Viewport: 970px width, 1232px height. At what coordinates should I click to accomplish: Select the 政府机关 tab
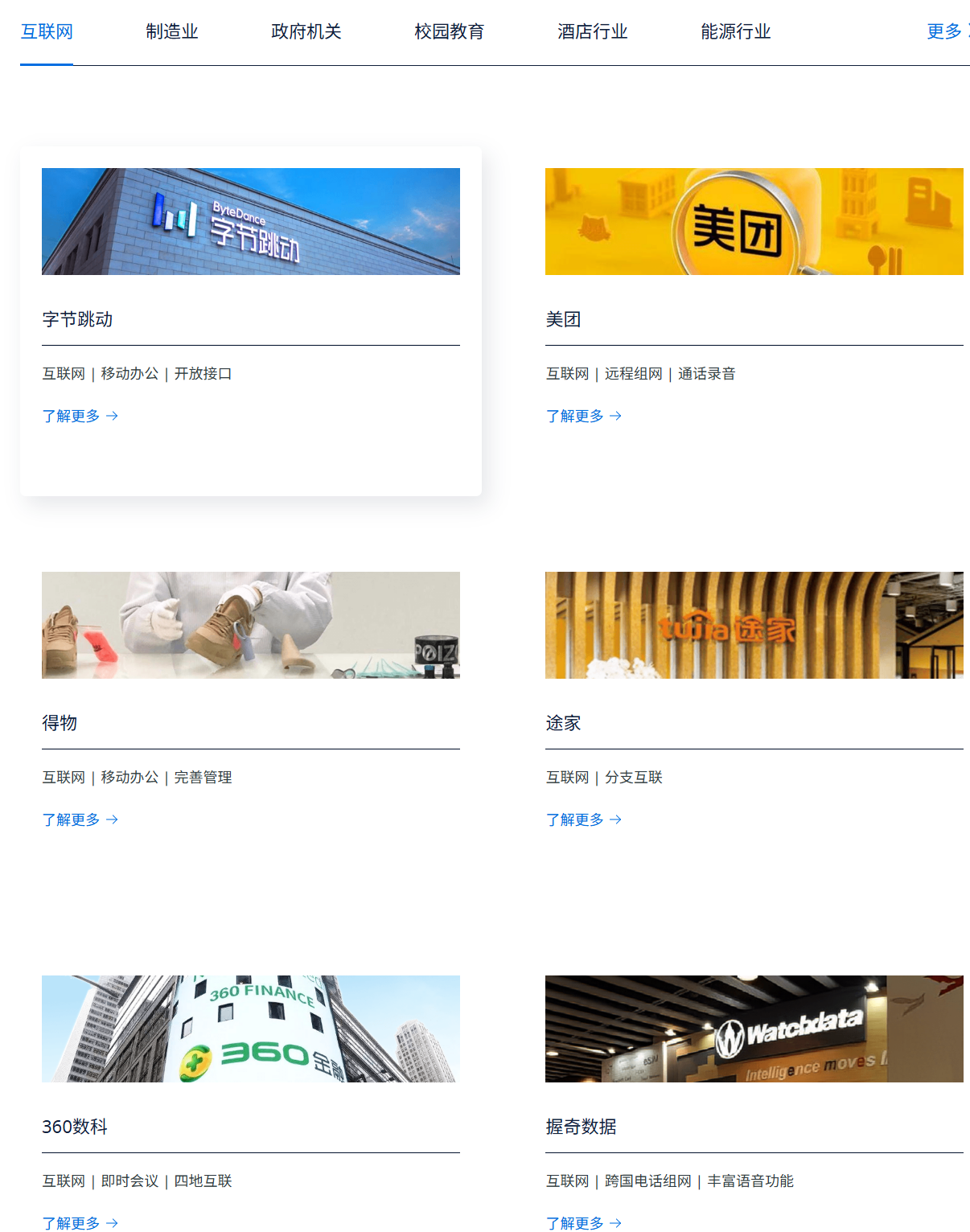coord(306,31)
